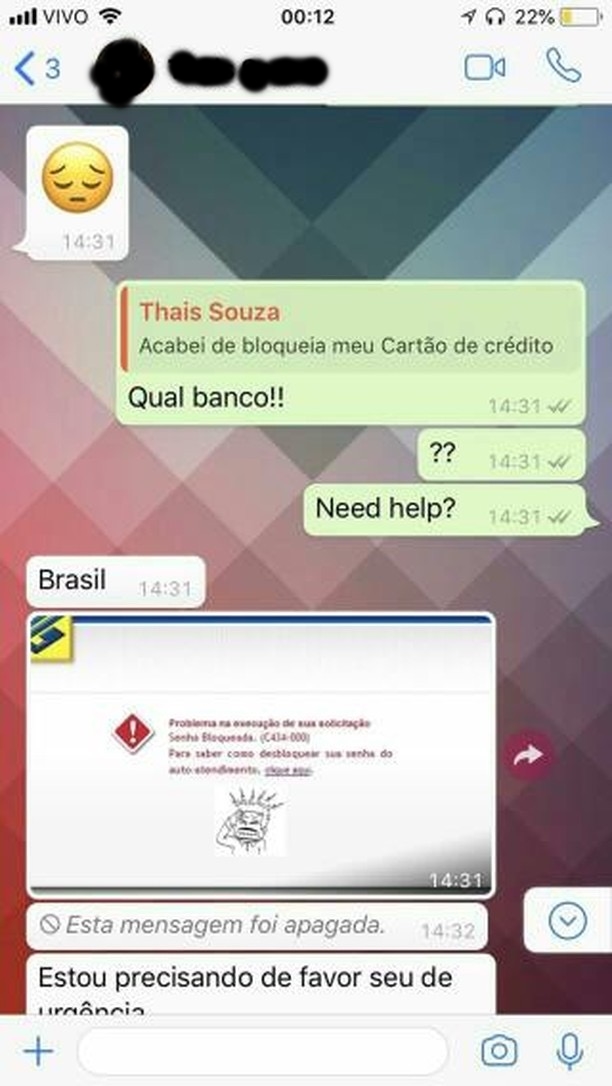The height and width of the screenshot is (1086, 612).
Task: Forward the bank error image
Action: pyautogui.click(x=528, y=757)
